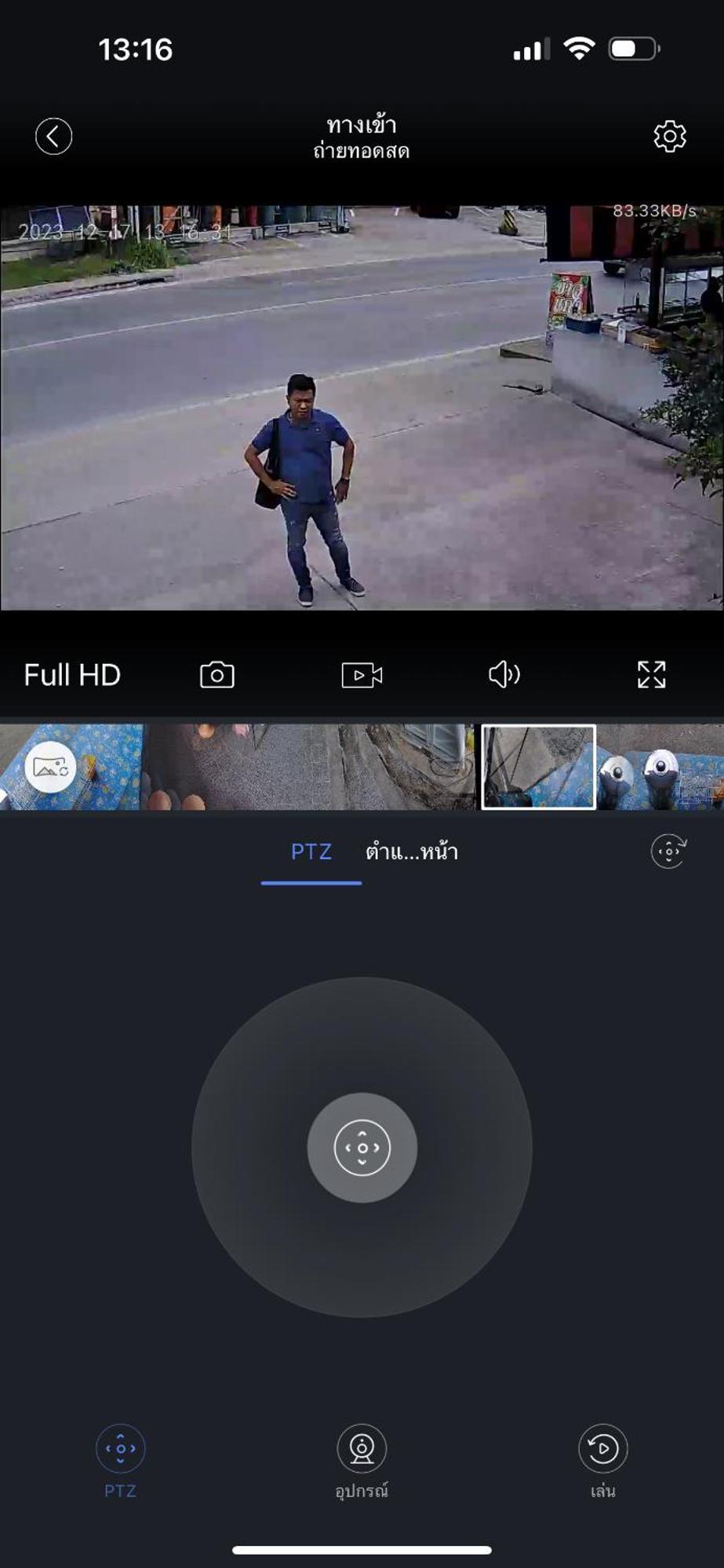724x1568 pixels.
Task: Take a snapshot of the live feed
Action: pos(217,675)
